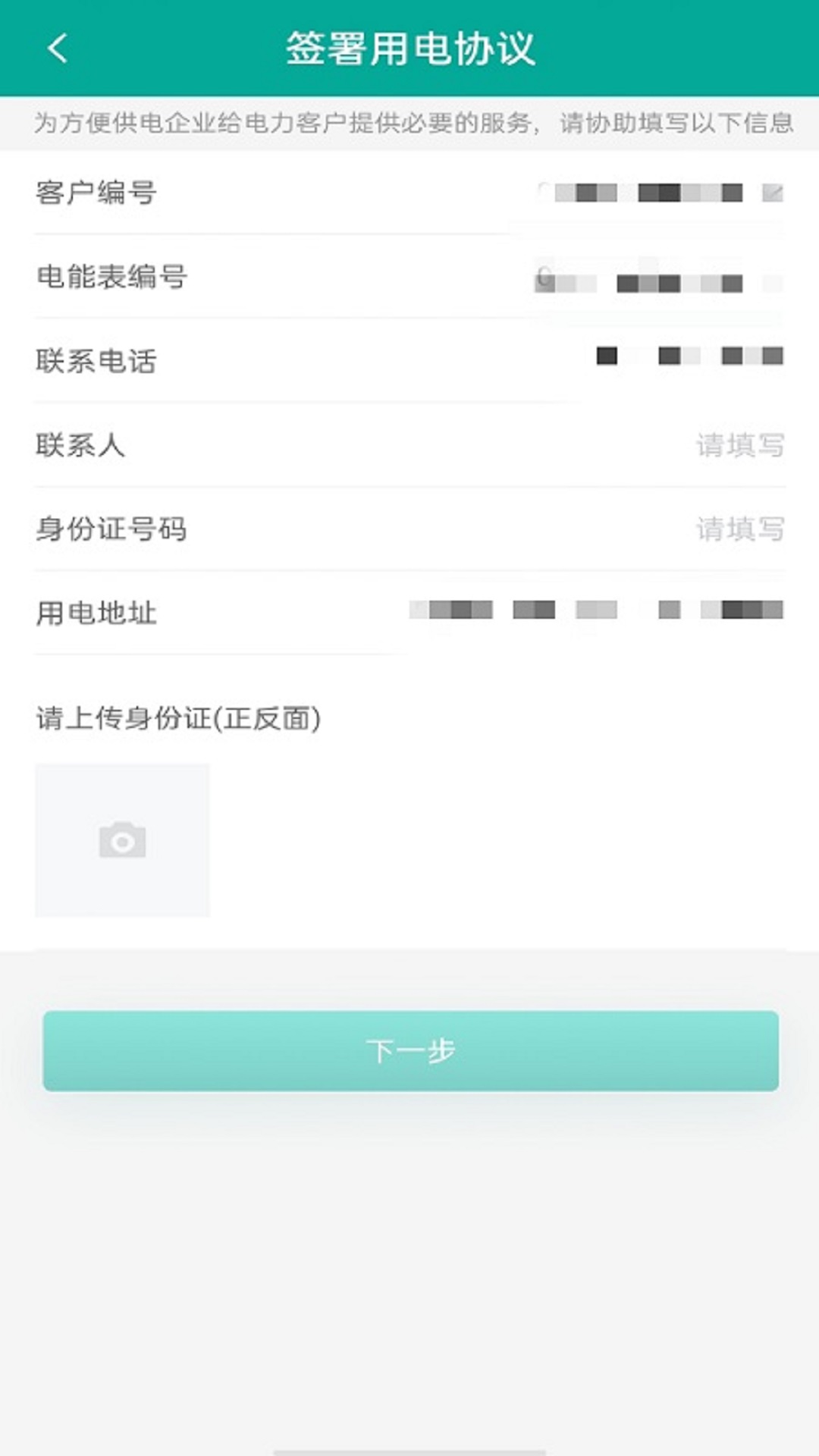Click the 客户编号 value field
Screen dimensions: 819x1456
(660, 191)
